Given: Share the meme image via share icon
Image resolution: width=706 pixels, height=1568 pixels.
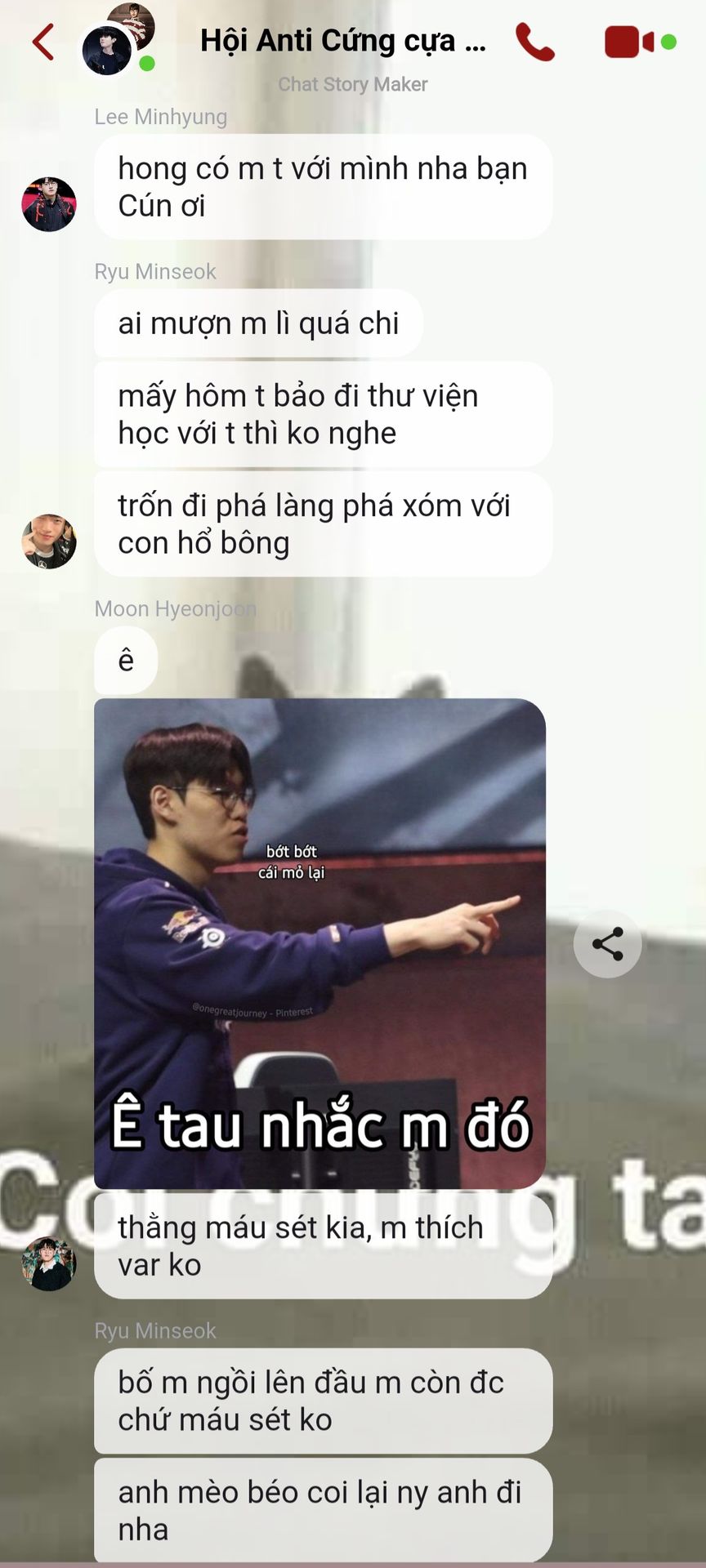Looking at the screenshot, I should [607, 943].
